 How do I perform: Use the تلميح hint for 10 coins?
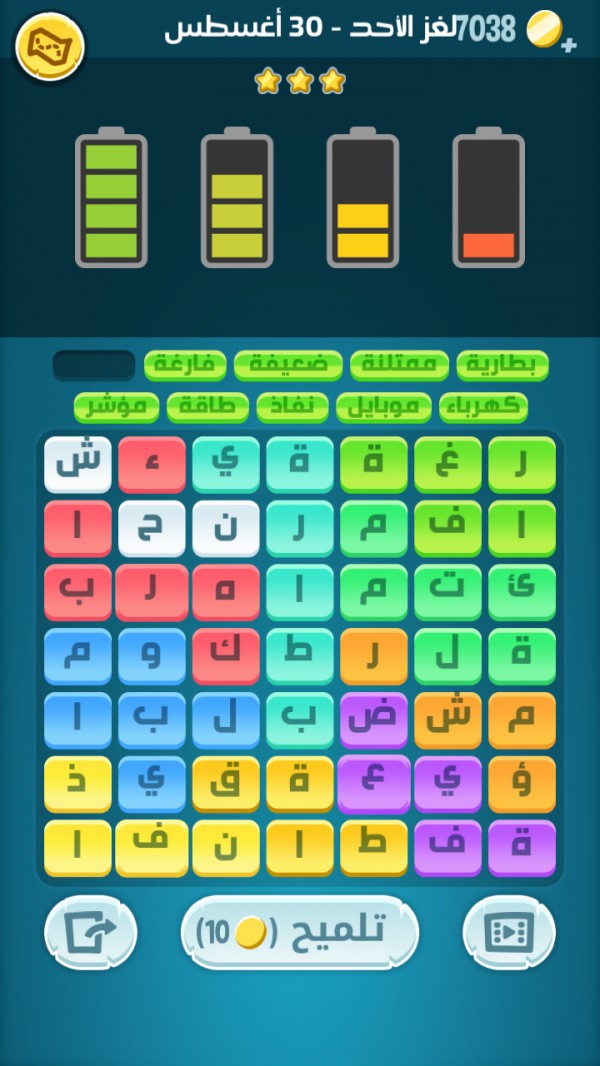click(299, 932)
